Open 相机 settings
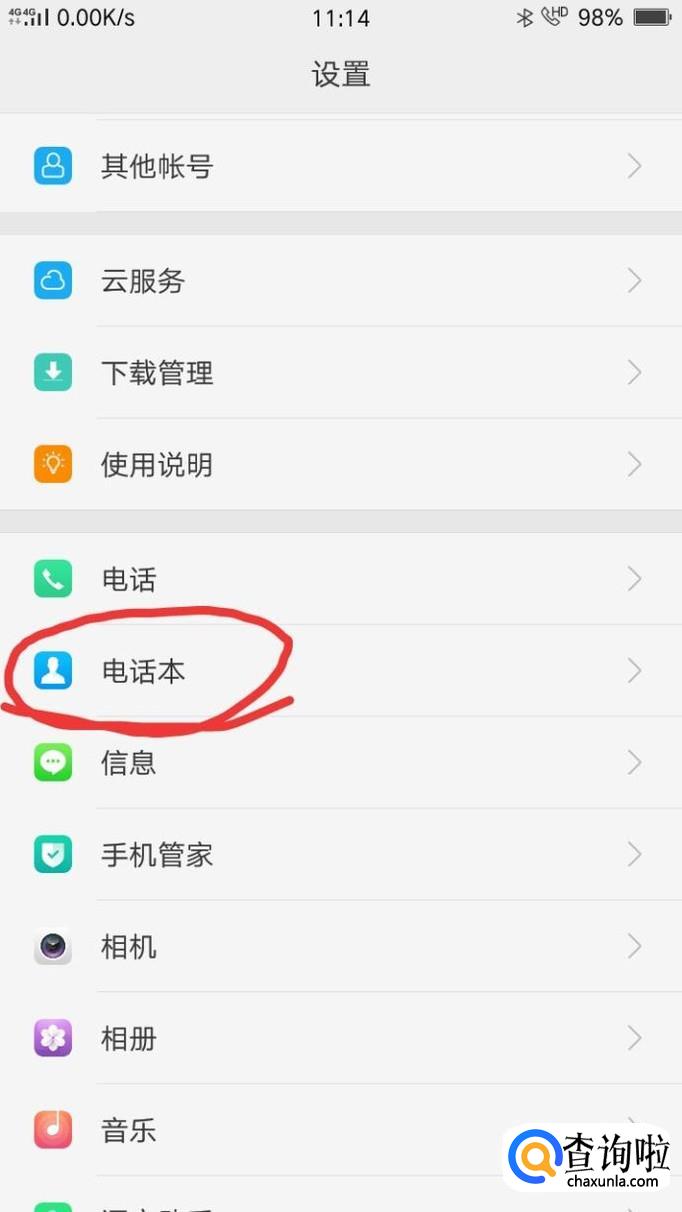The image size is (682, 1212). point(341,947)
